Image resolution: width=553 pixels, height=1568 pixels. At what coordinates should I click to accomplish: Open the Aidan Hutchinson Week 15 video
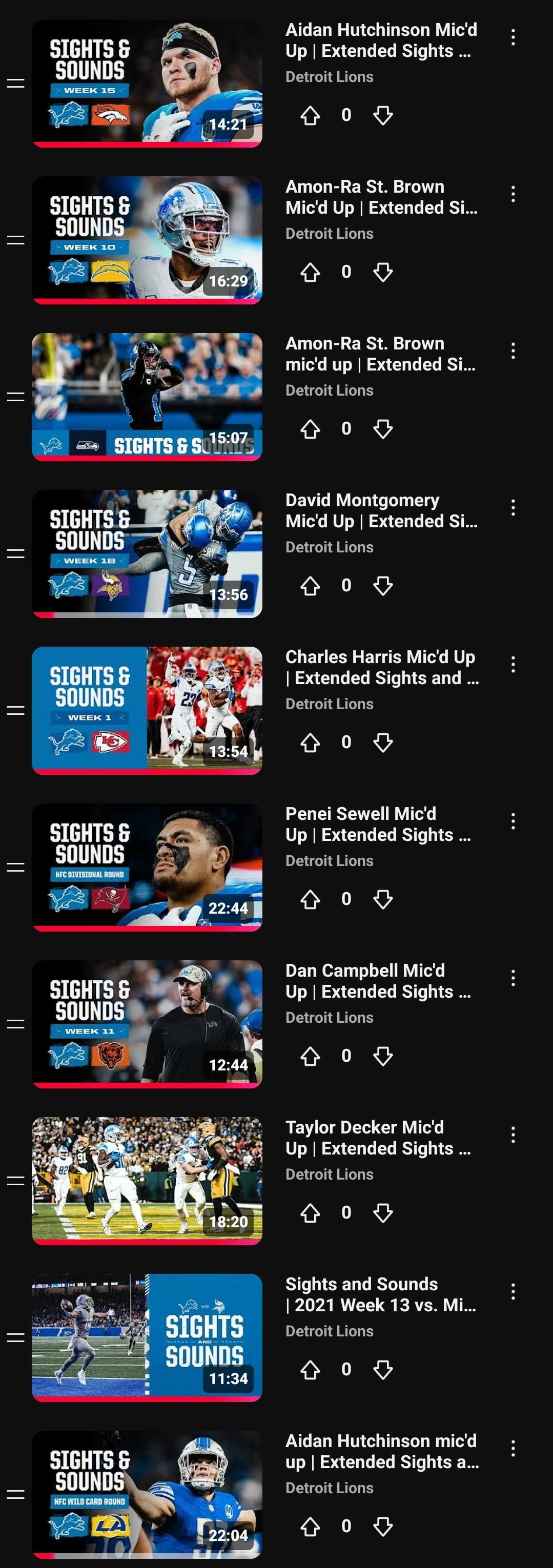147,83
